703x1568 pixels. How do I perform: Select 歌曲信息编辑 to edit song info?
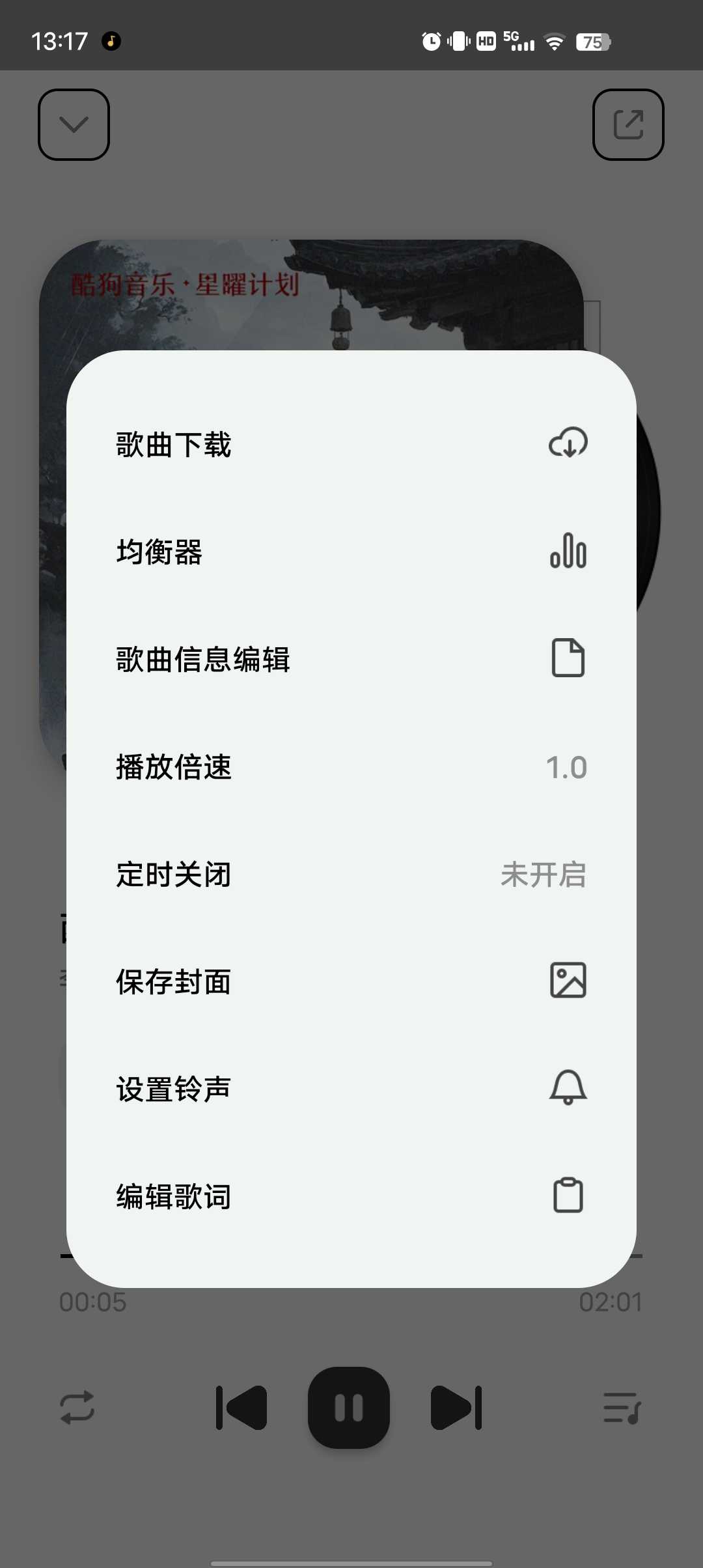[x=351, y=659]
